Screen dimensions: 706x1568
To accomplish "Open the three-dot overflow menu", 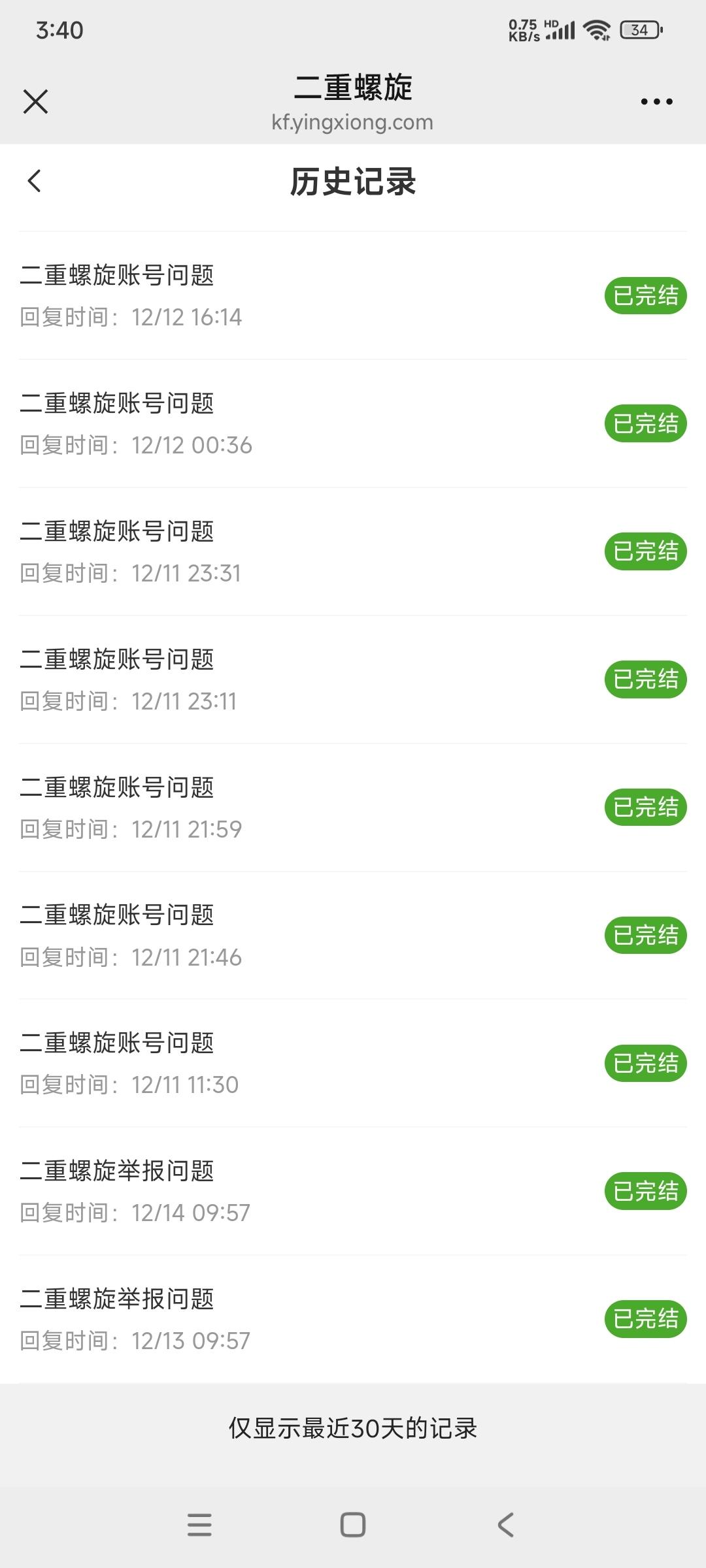I will pyautogui.click(x=656, y=102).
